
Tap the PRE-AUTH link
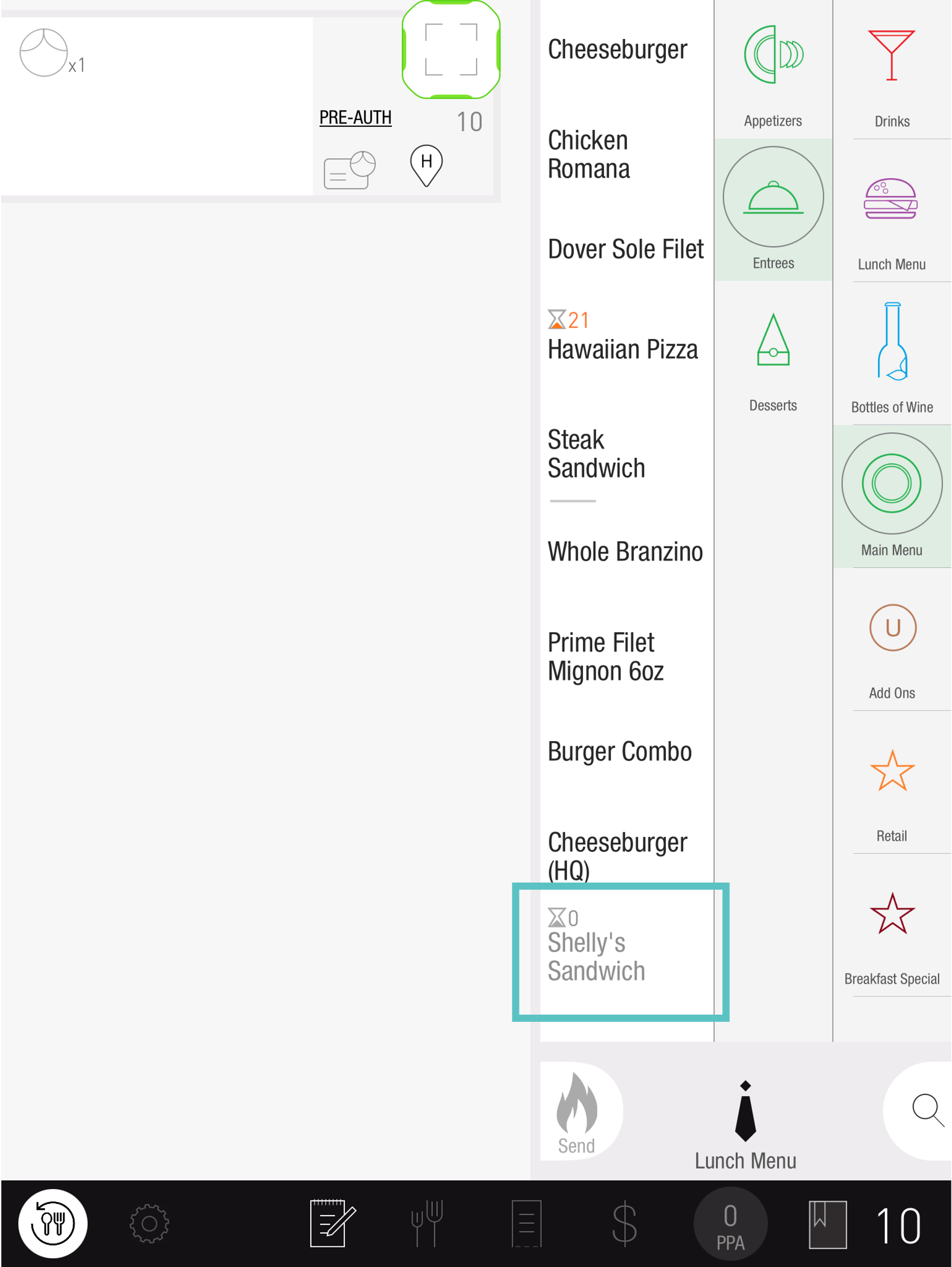[355, 117]
